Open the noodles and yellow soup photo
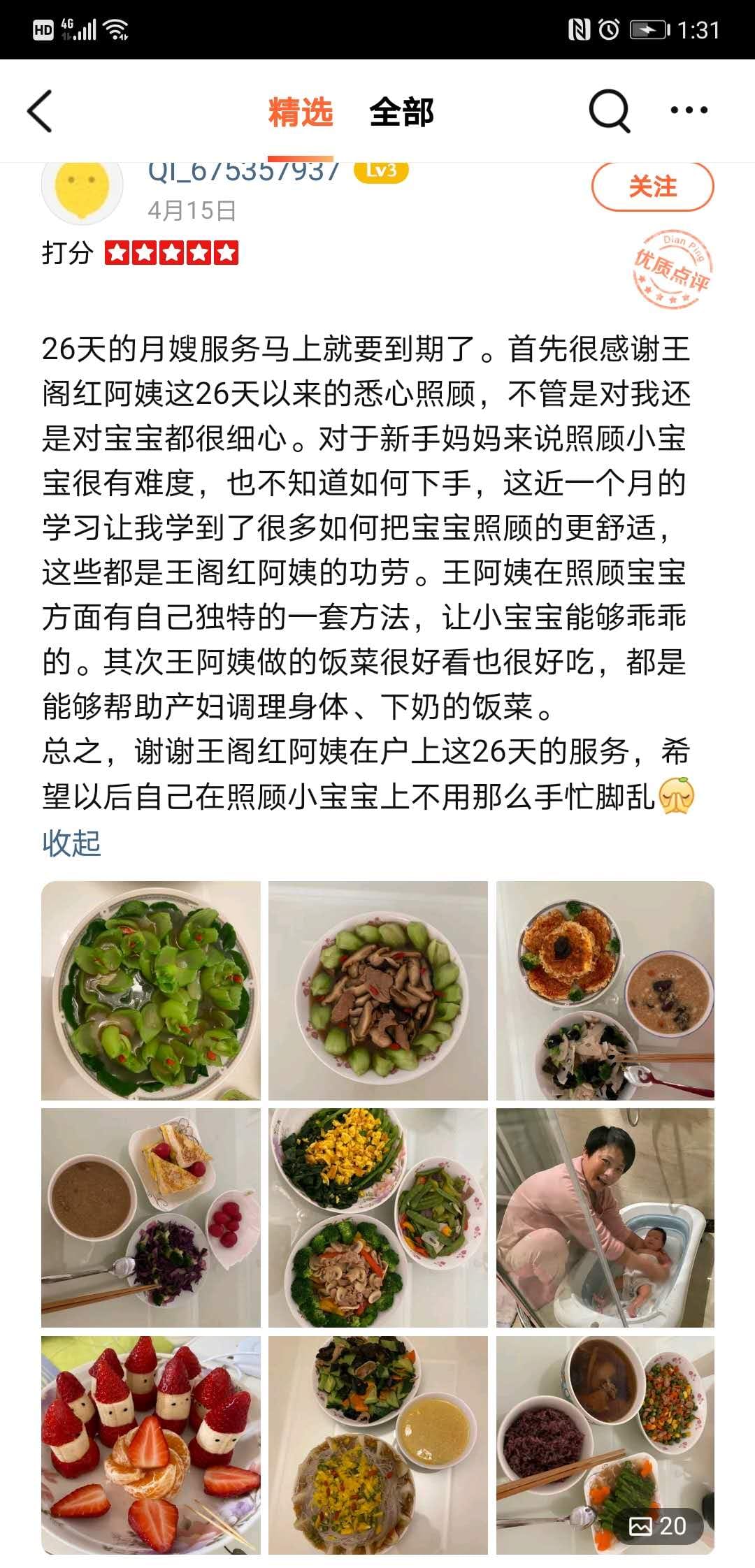This screenshot has width=755, height=1568. click(378, 1444)
